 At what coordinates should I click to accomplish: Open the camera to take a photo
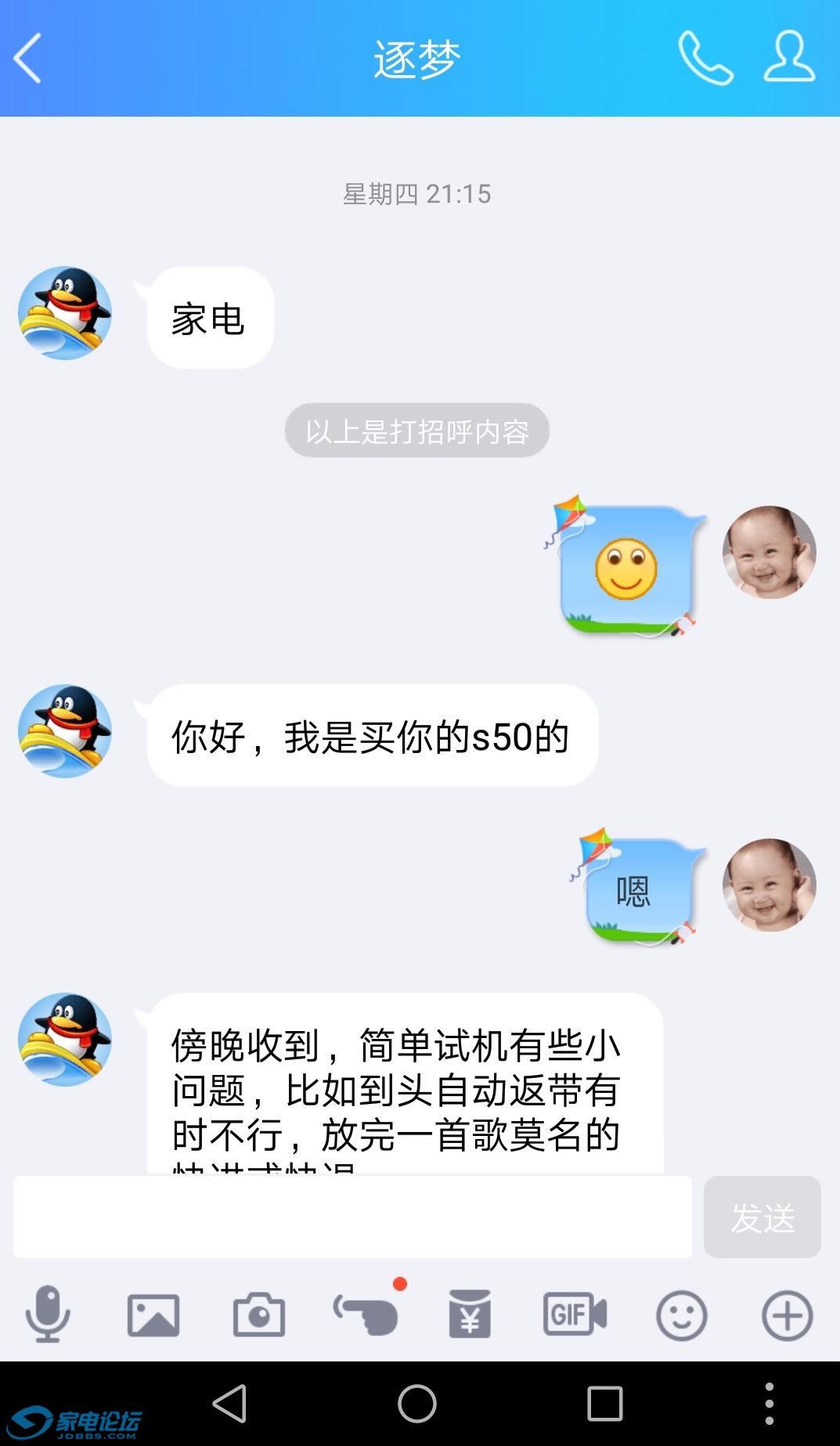click(259, 1314)
